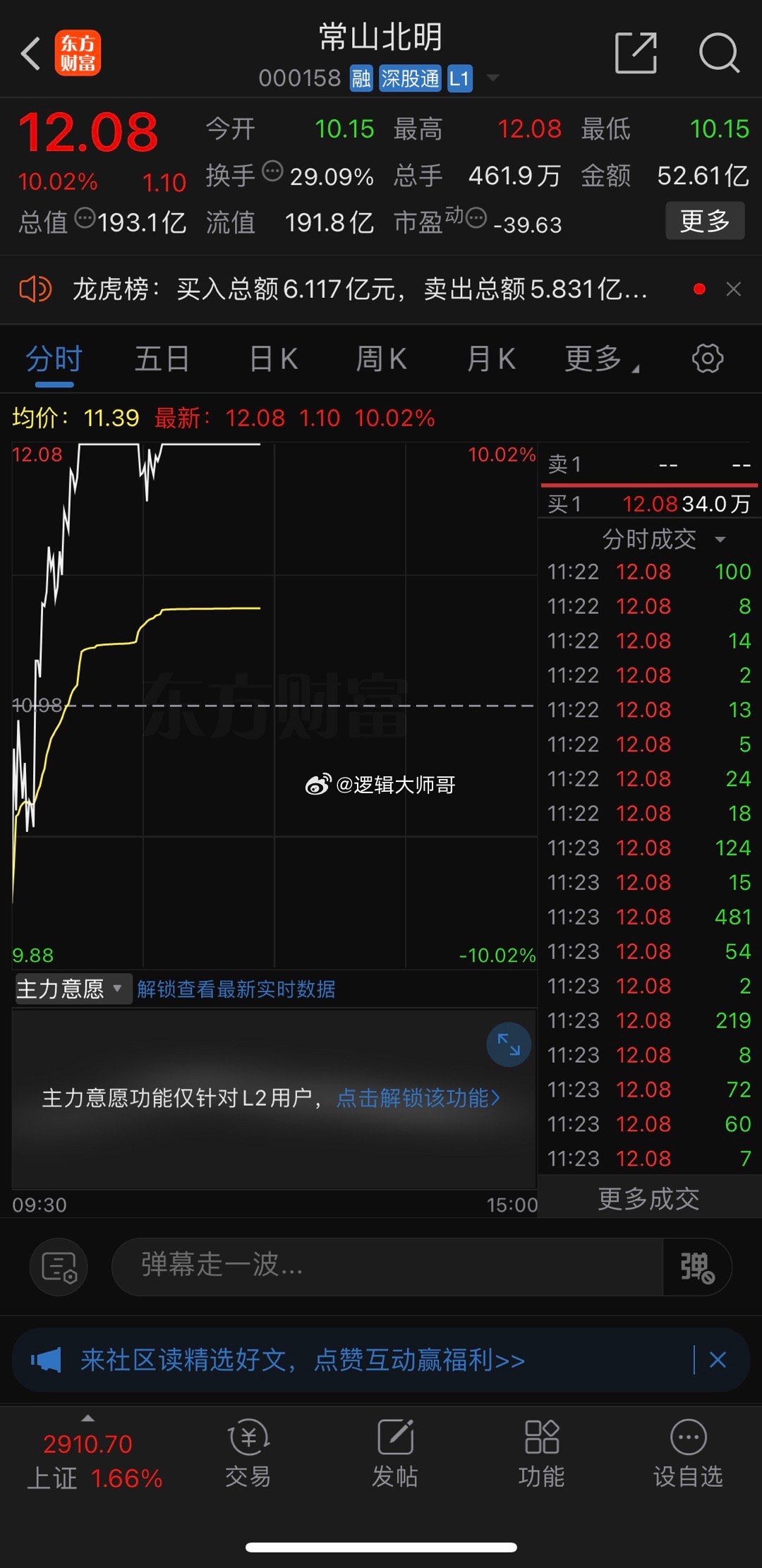Switch to the 五日 chart tab
The width and height of the screenshot is (762, 1568).
pos(162,358)
